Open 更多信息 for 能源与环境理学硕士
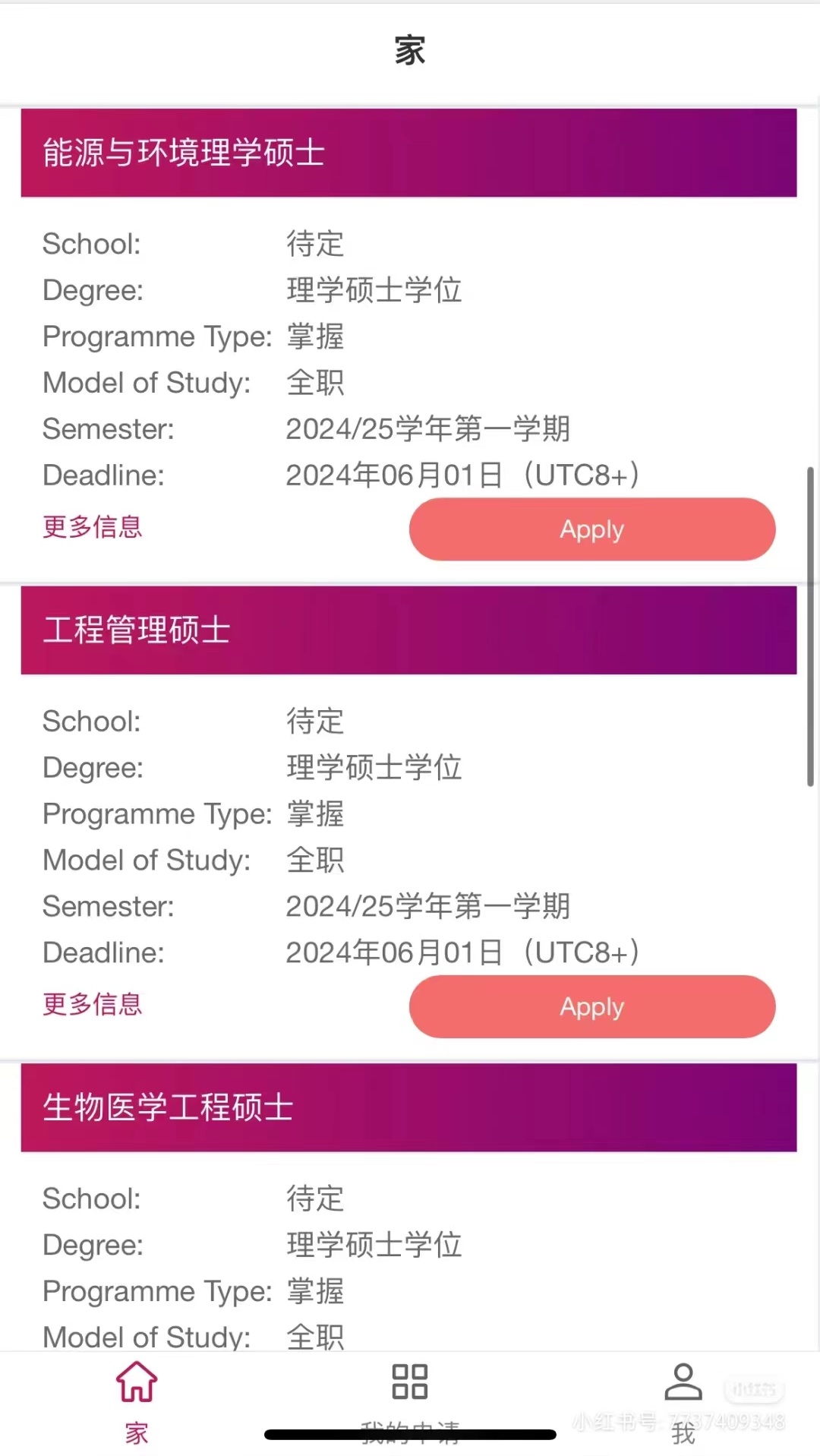 coord(93,526)
